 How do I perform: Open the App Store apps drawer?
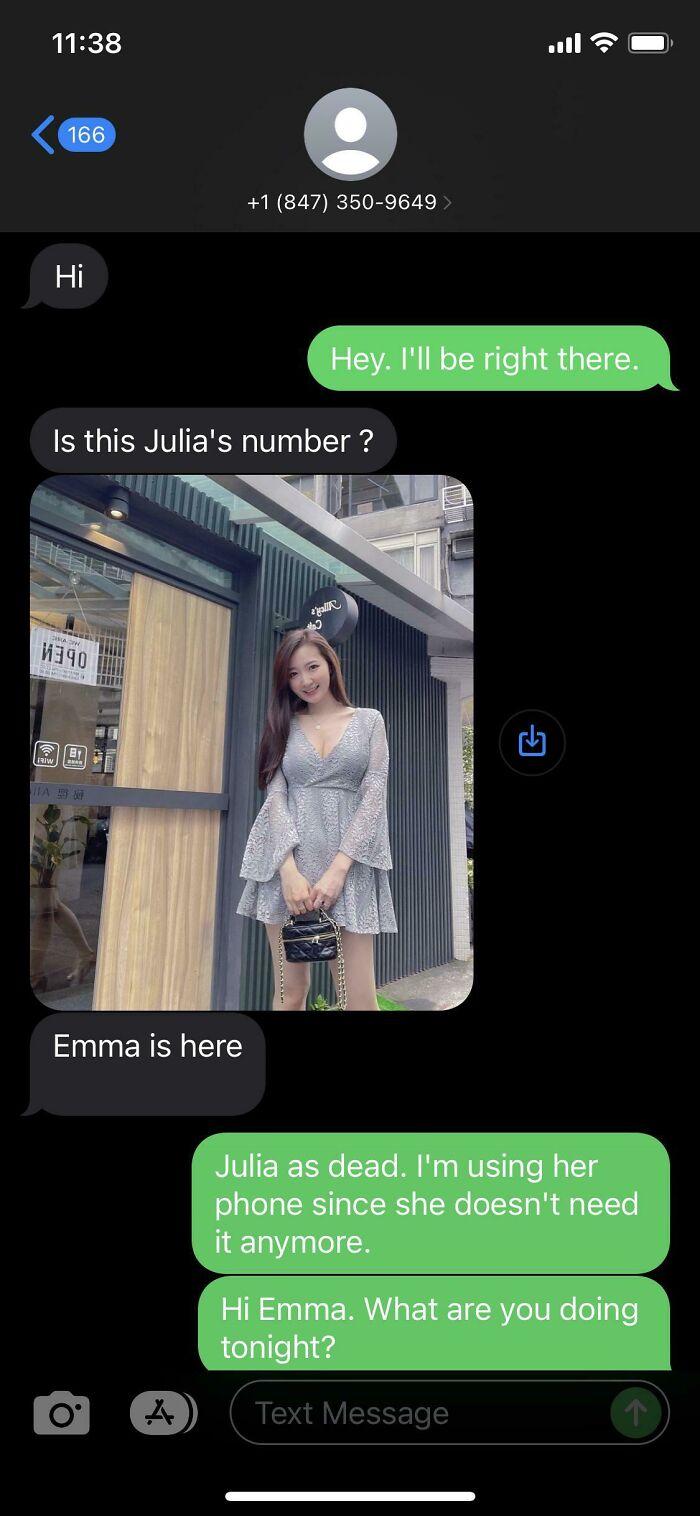pos(162,1413)
